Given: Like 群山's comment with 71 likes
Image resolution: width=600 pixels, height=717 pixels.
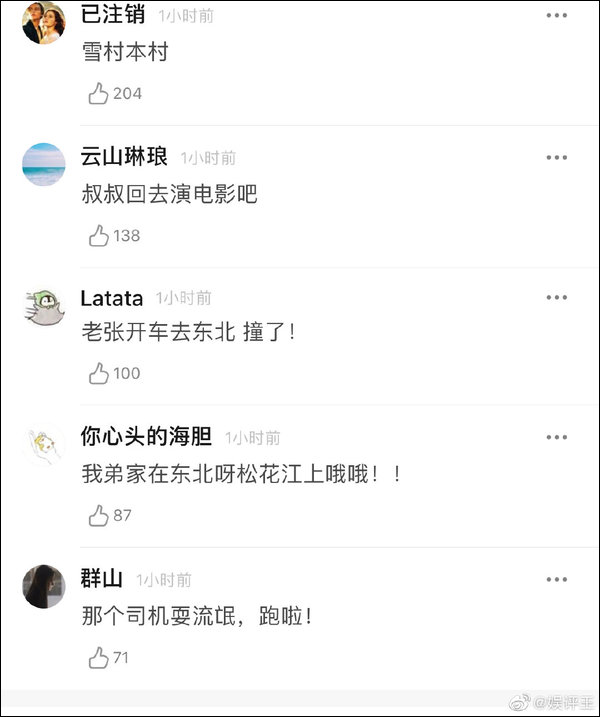Looking at the screenshot, I should click(98, 658).
